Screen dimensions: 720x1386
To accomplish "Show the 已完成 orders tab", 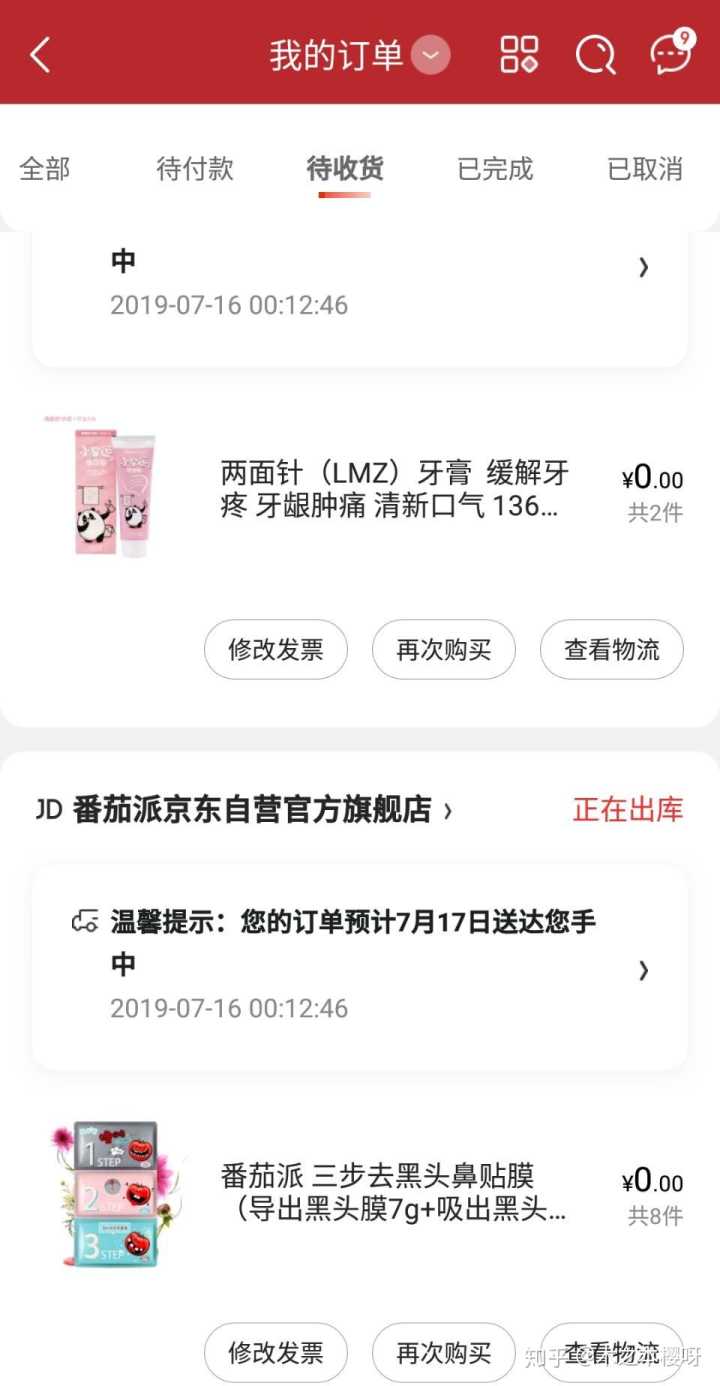I will tap(495, 169).
